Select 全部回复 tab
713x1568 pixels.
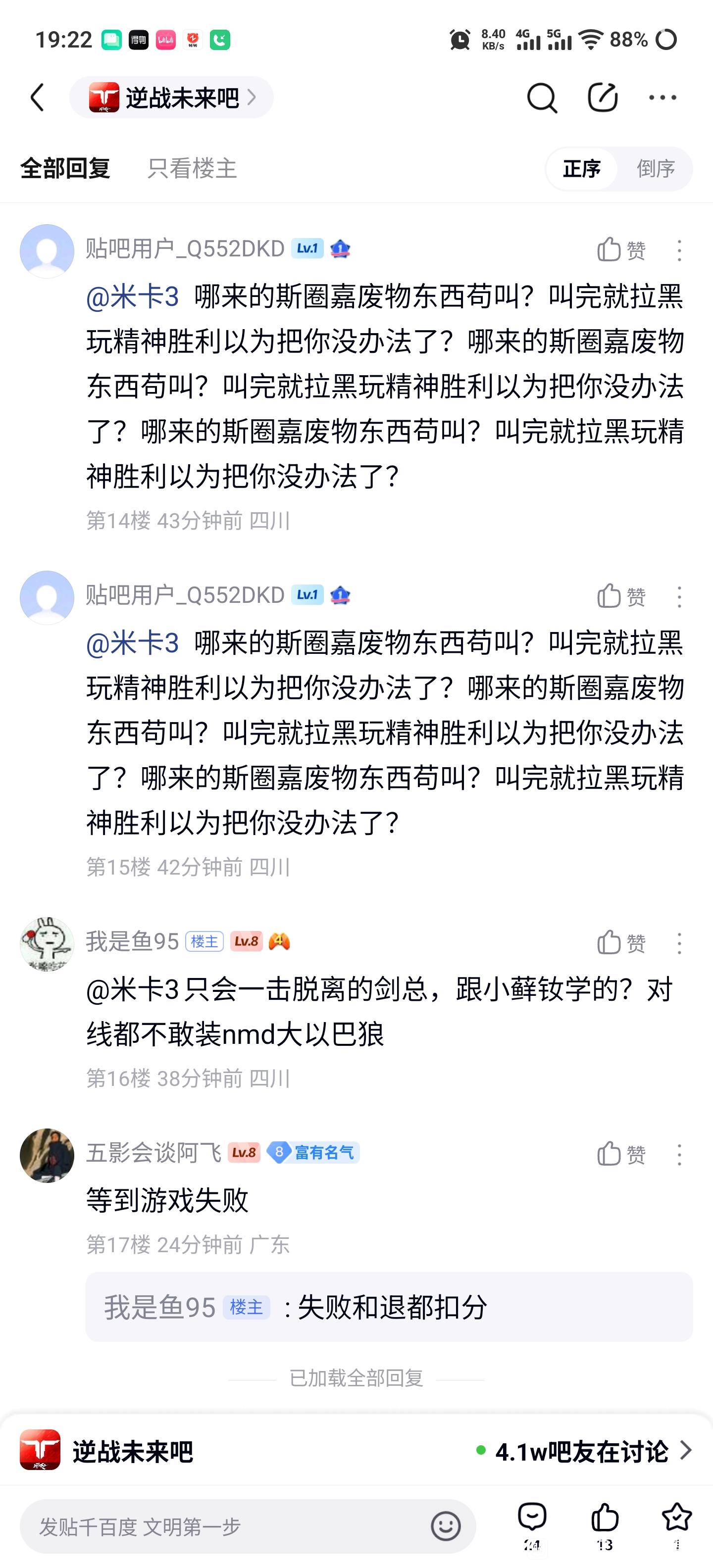pos(65,169)
